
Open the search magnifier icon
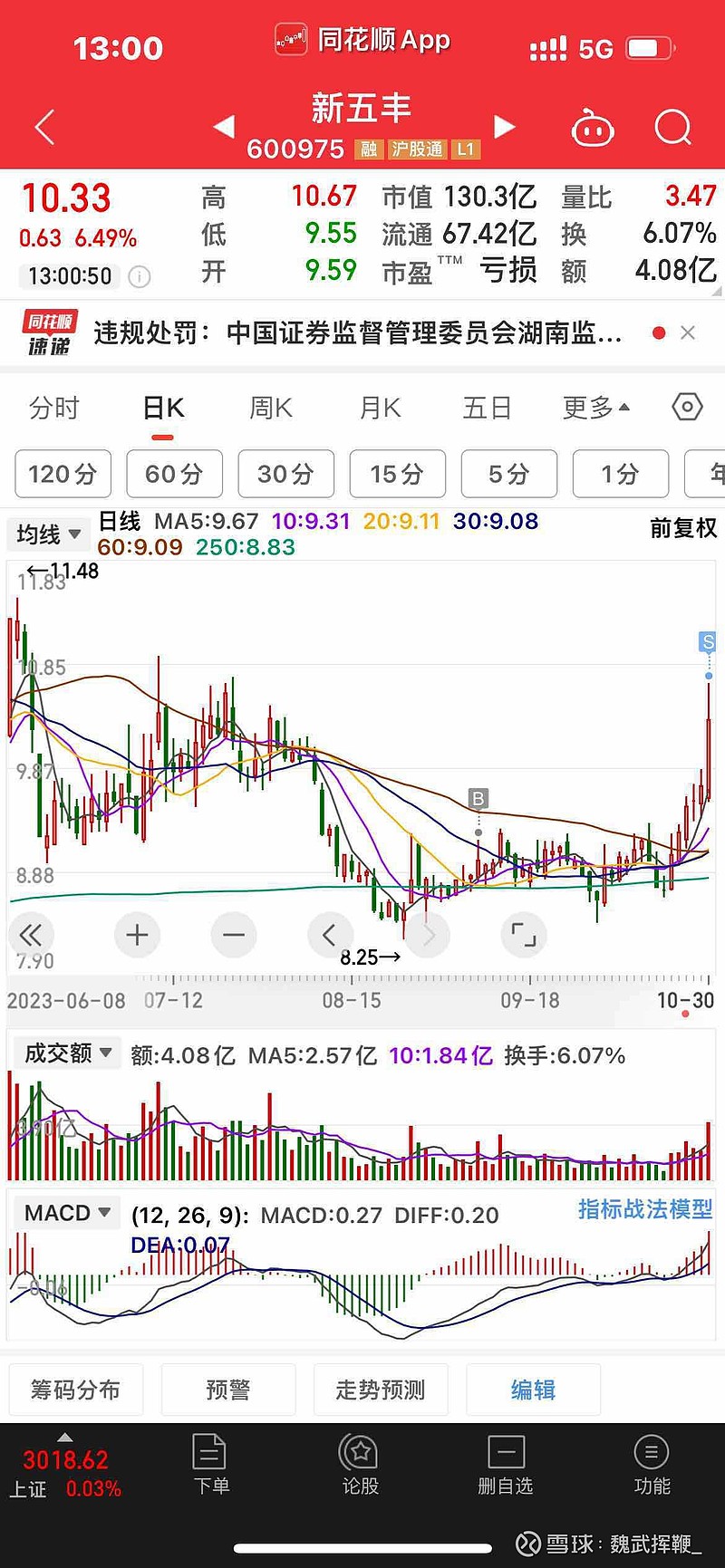672,128
